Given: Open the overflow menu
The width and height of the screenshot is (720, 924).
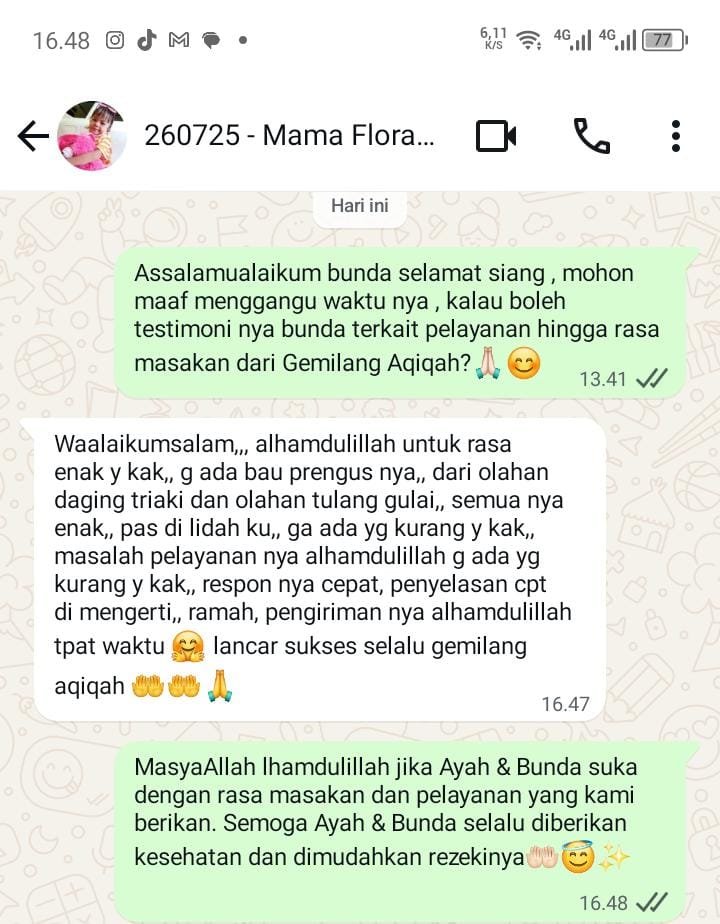Looking at the screenshot, I should [676, 136].
